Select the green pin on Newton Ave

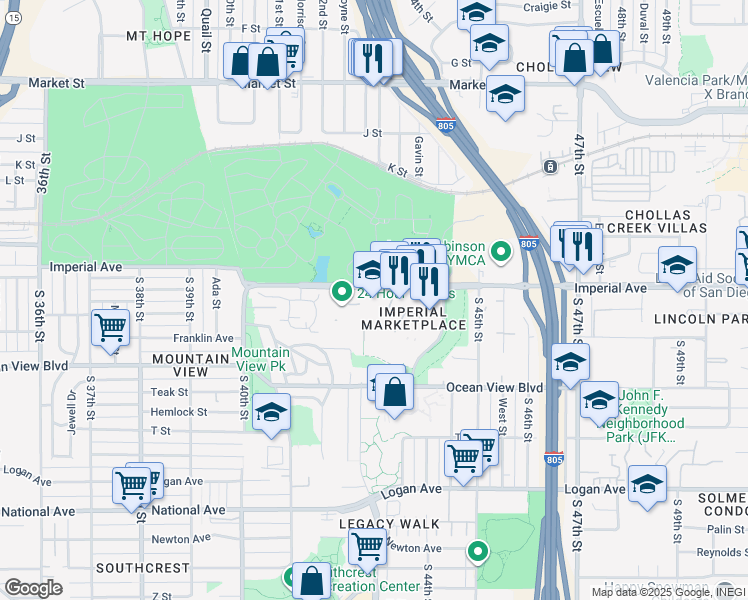point(478,551)
